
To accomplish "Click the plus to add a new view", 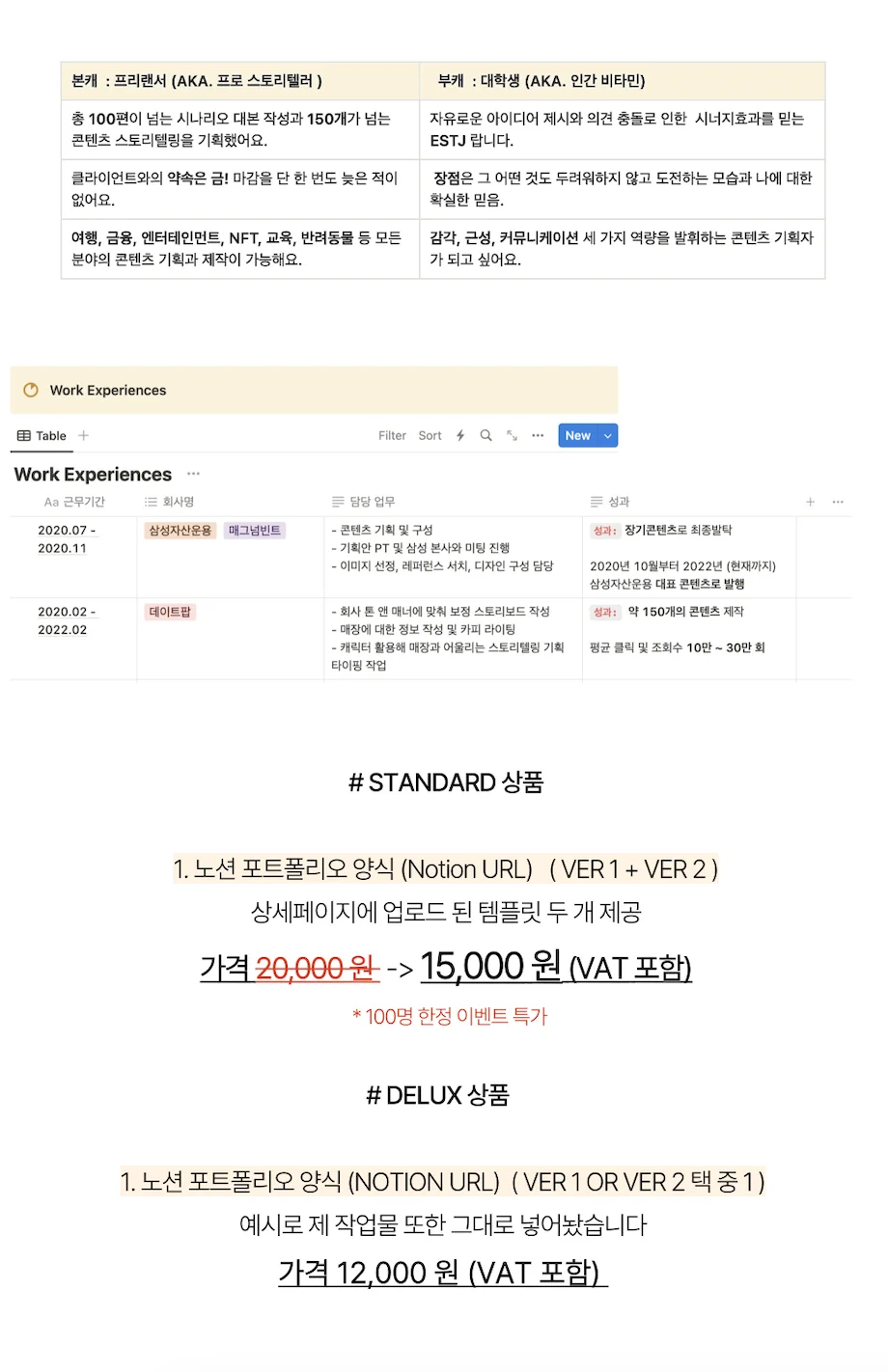I will click(x=83, y=435).
